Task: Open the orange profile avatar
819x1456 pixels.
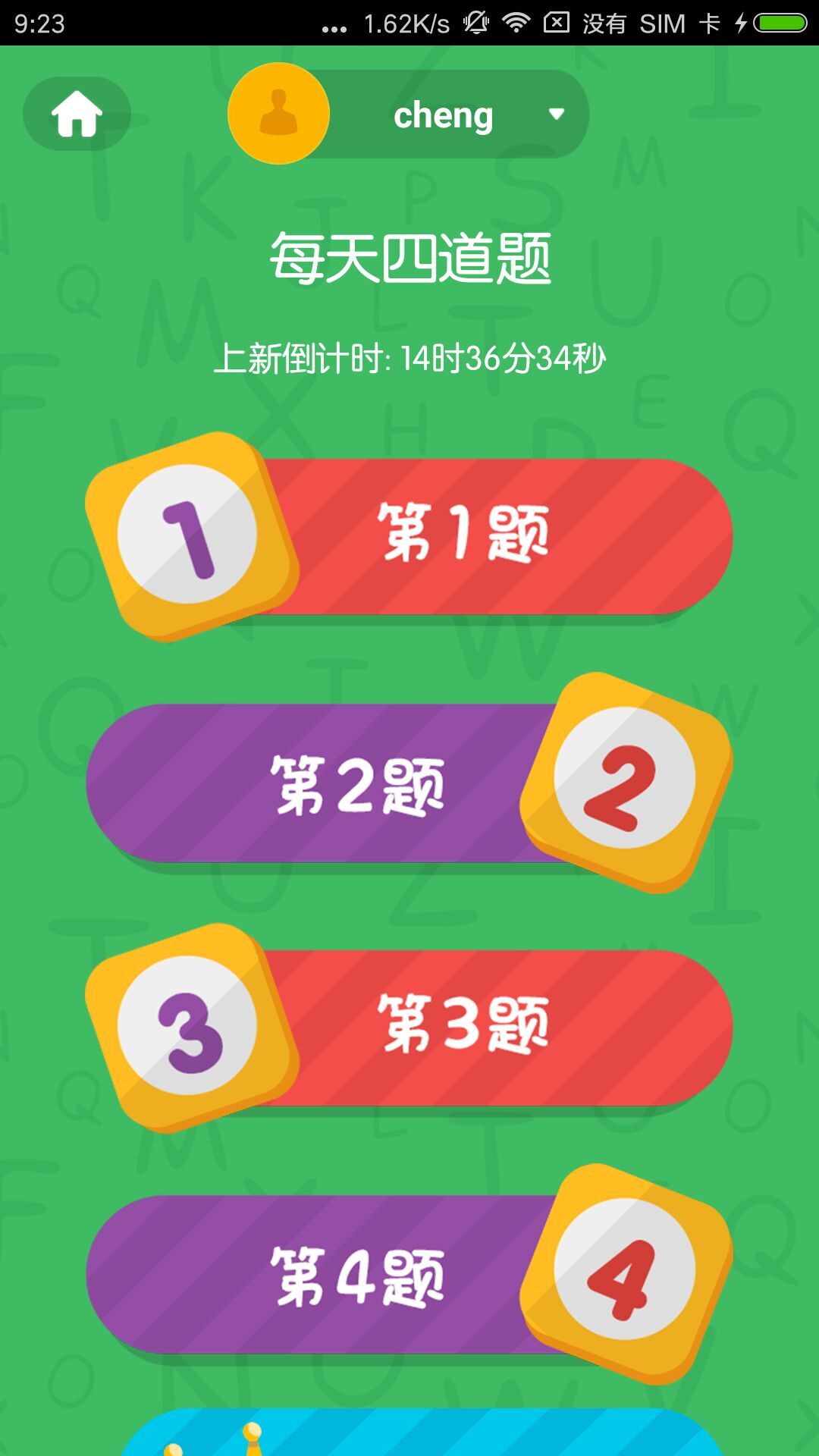Action: click(x=278, y=114)
